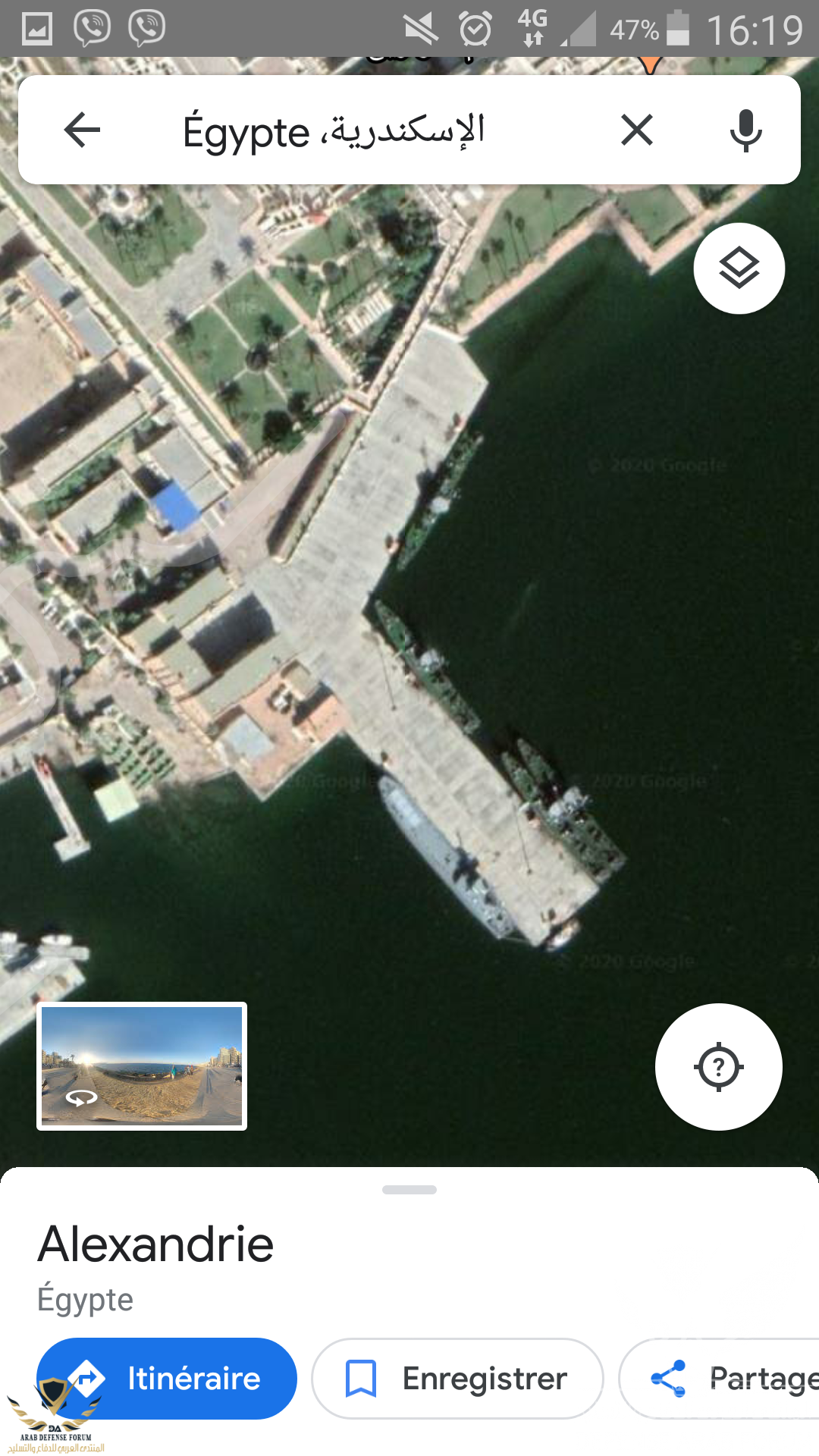This screenshot has height=1456, width=819.
Task: Open the map layers selector
Action: coord(739,268)
